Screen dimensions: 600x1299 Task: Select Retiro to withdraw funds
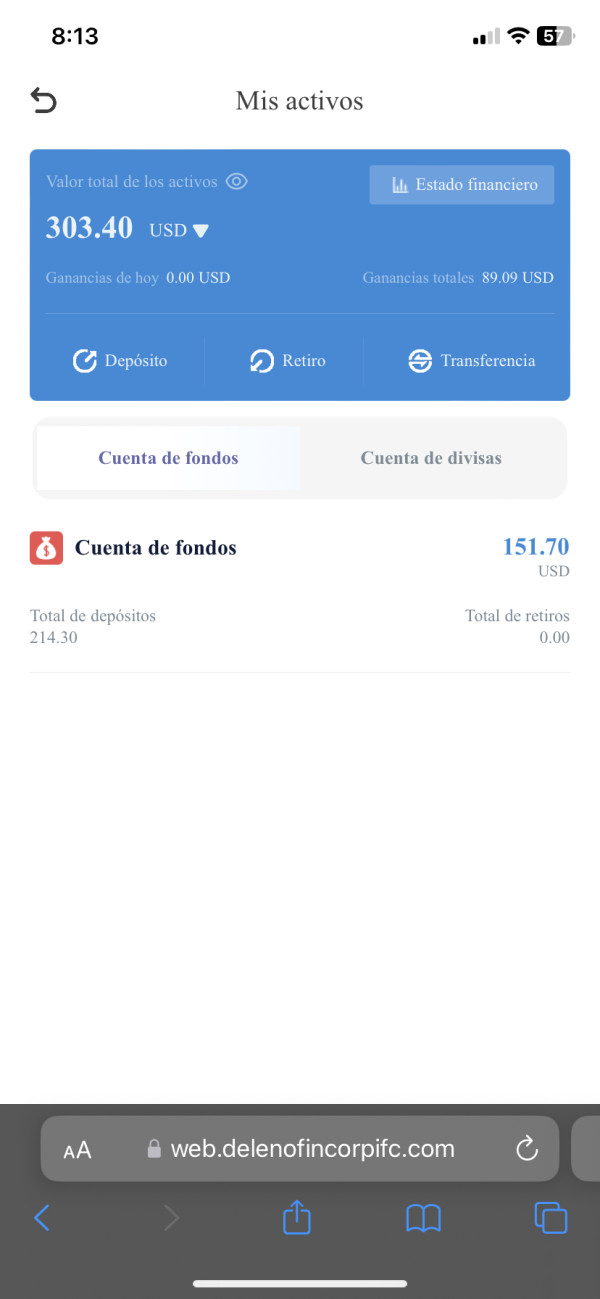tap(288, 361)
